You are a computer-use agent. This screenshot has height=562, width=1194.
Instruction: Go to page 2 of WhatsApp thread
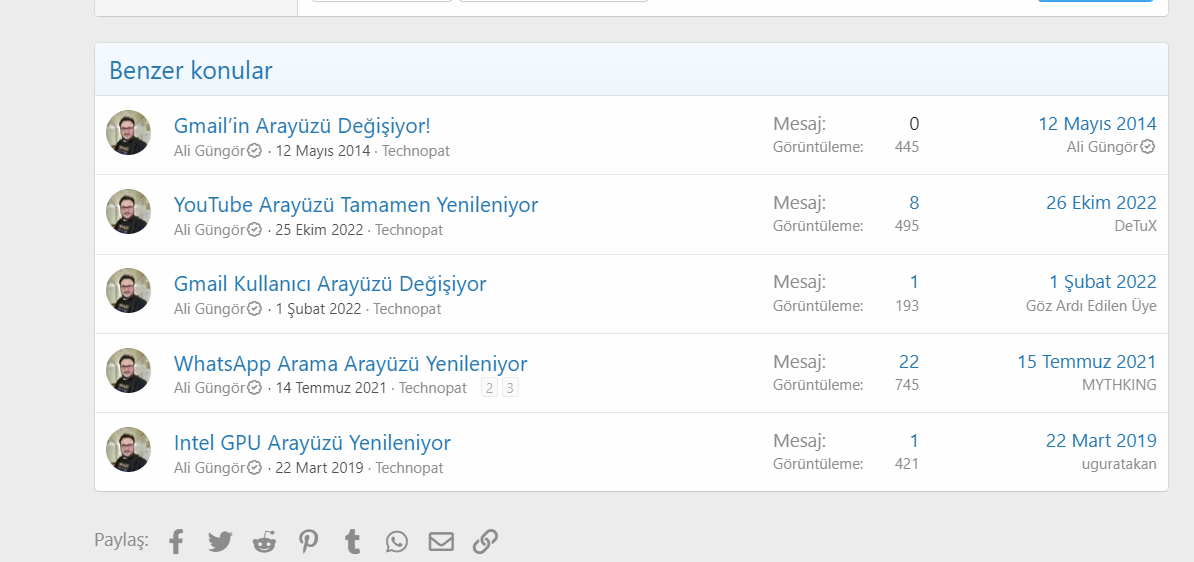pos(489,388)
